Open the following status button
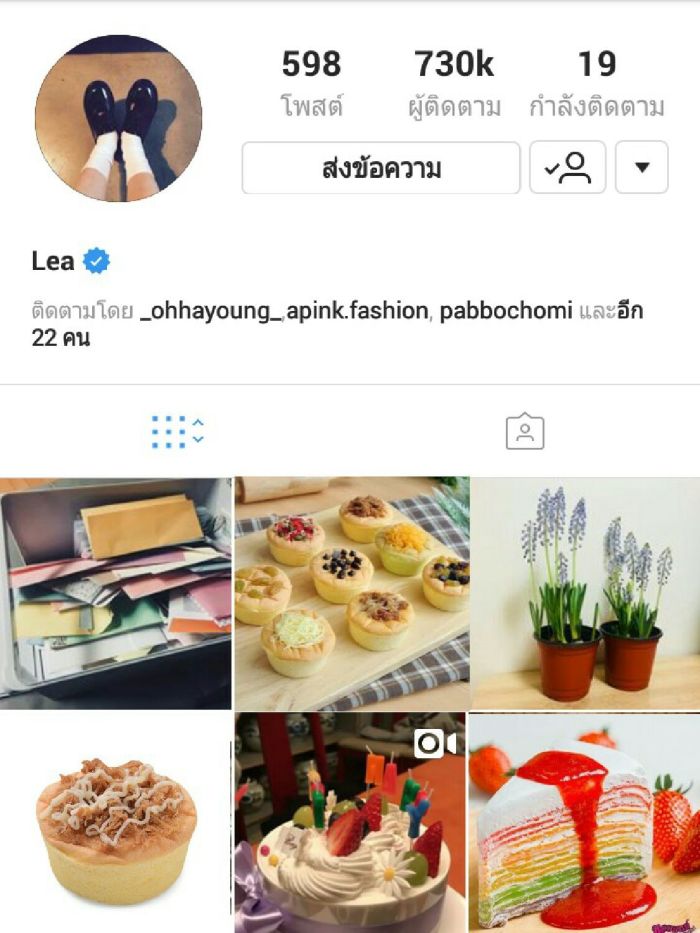Screen dimensions: 700x933 (x=567, y=168)
